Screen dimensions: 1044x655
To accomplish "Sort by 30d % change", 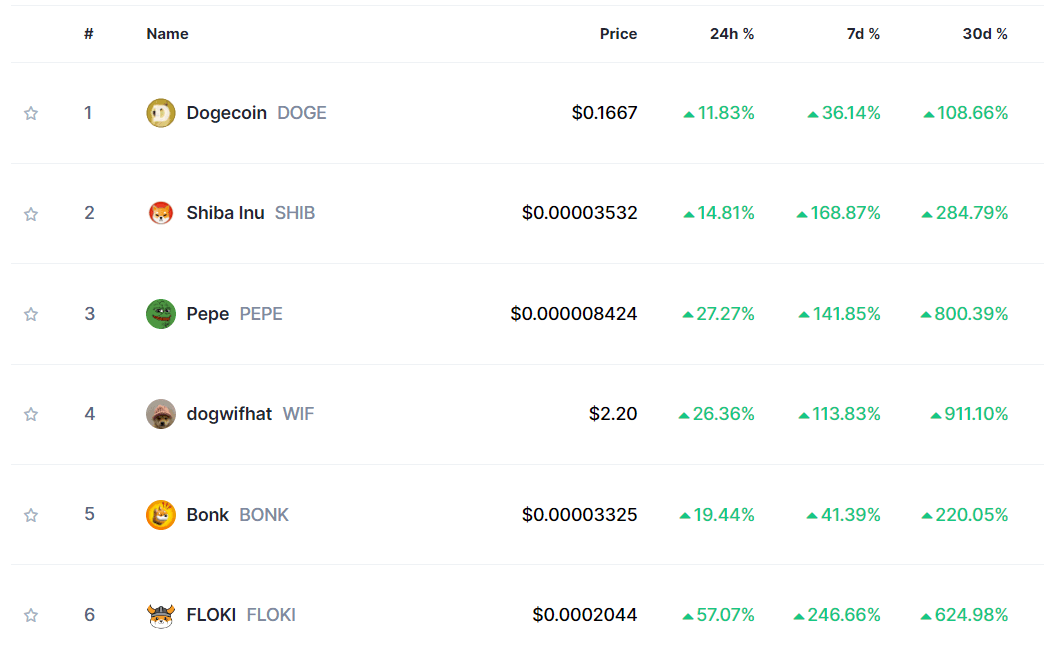I will click(985, 34).
